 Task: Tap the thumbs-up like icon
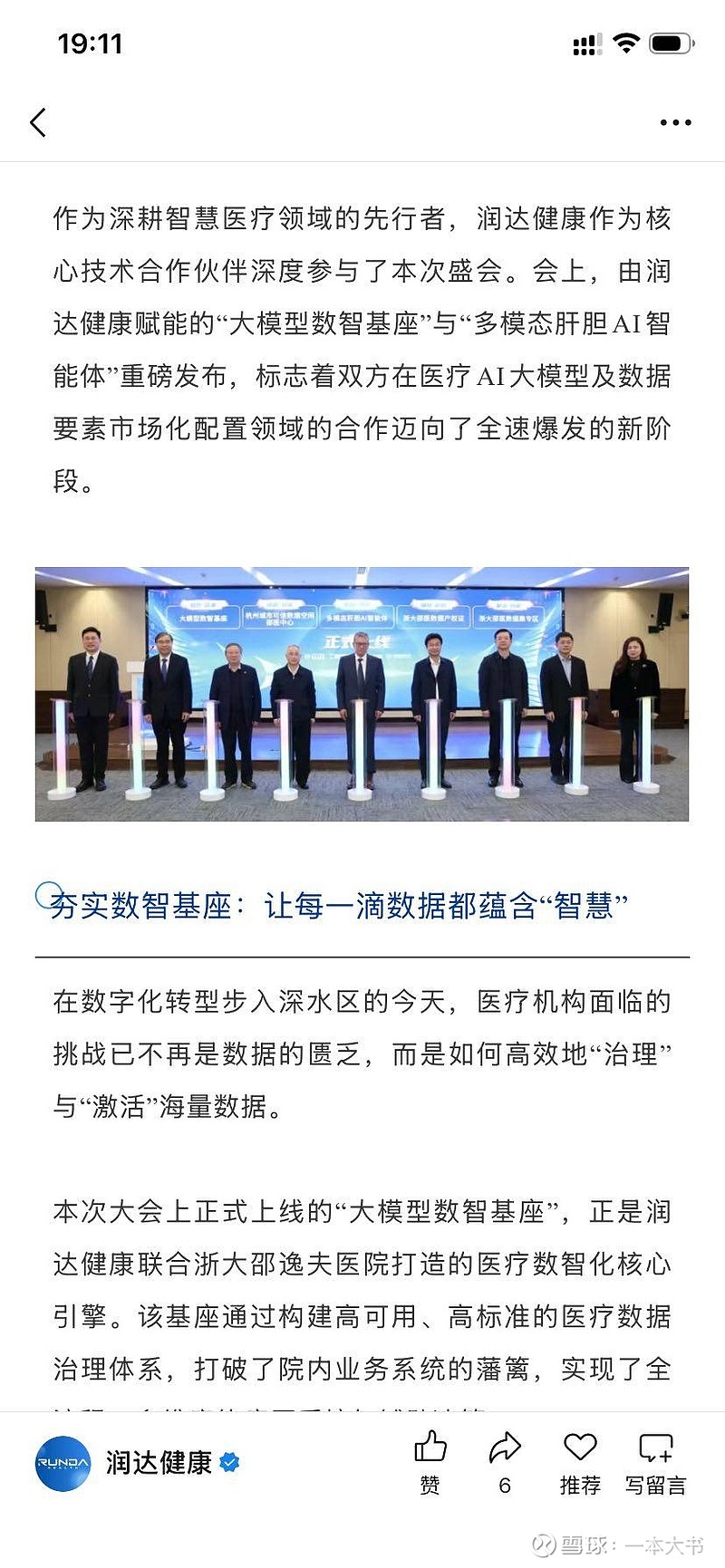(429, 1447)
